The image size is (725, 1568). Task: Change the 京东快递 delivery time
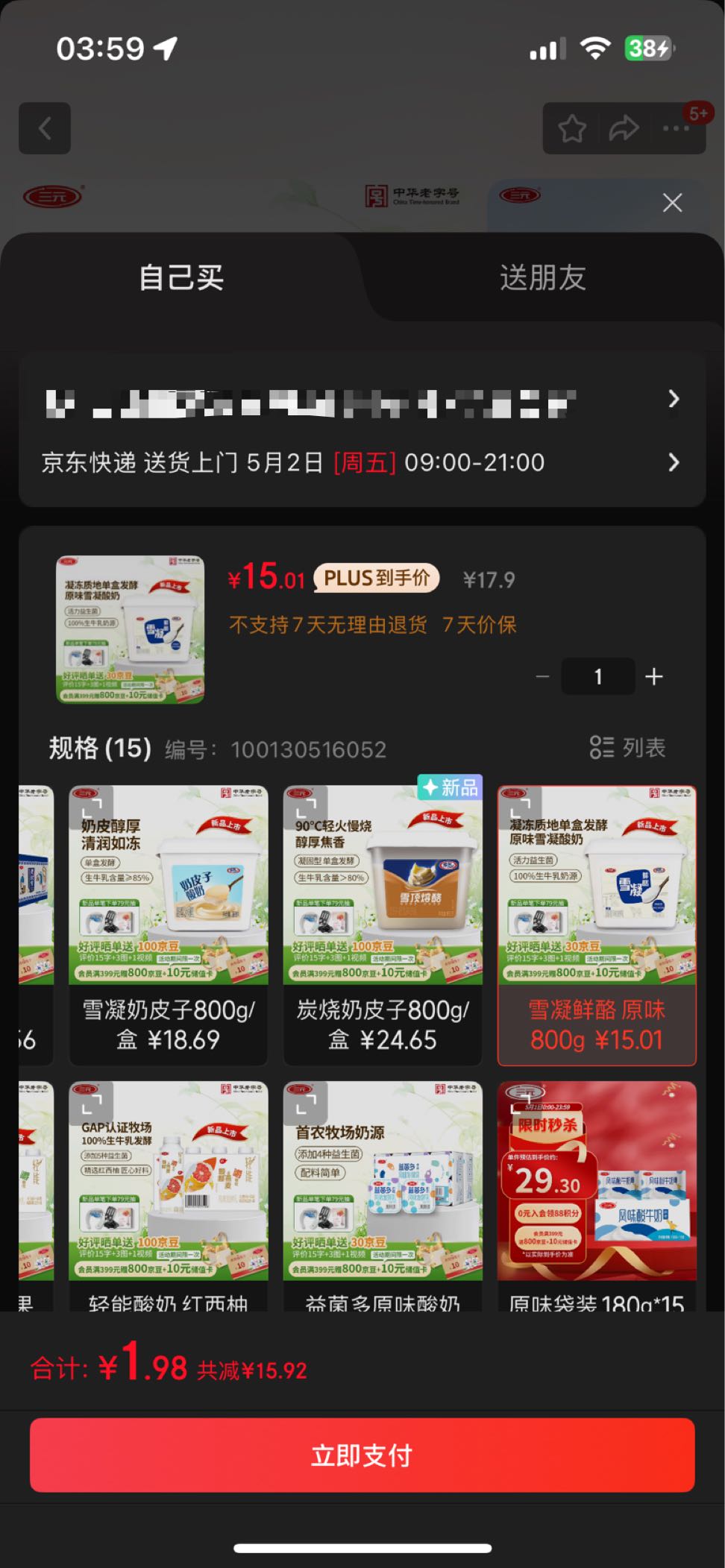click(x=362, y=463)
